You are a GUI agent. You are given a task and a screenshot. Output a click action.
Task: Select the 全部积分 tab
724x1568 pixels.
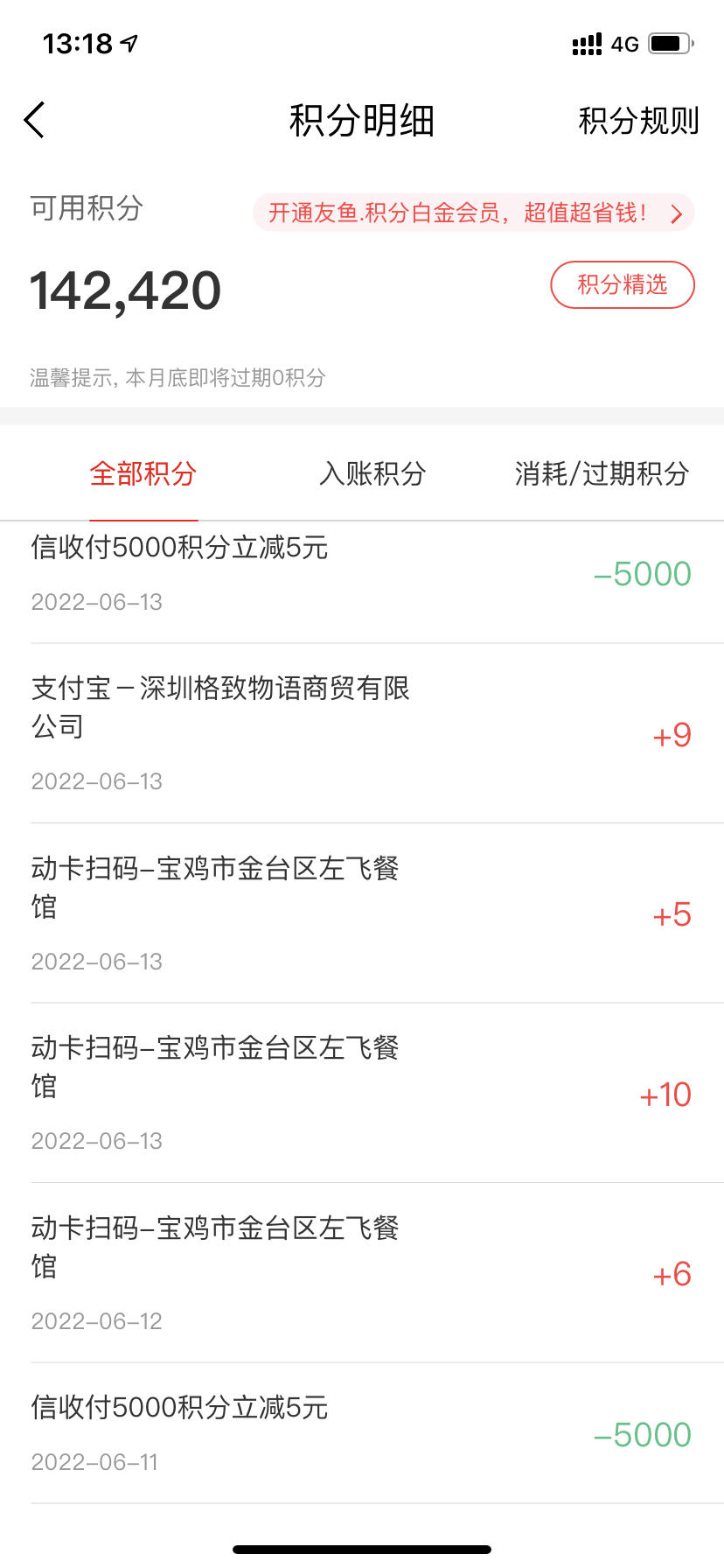point(143,473)
